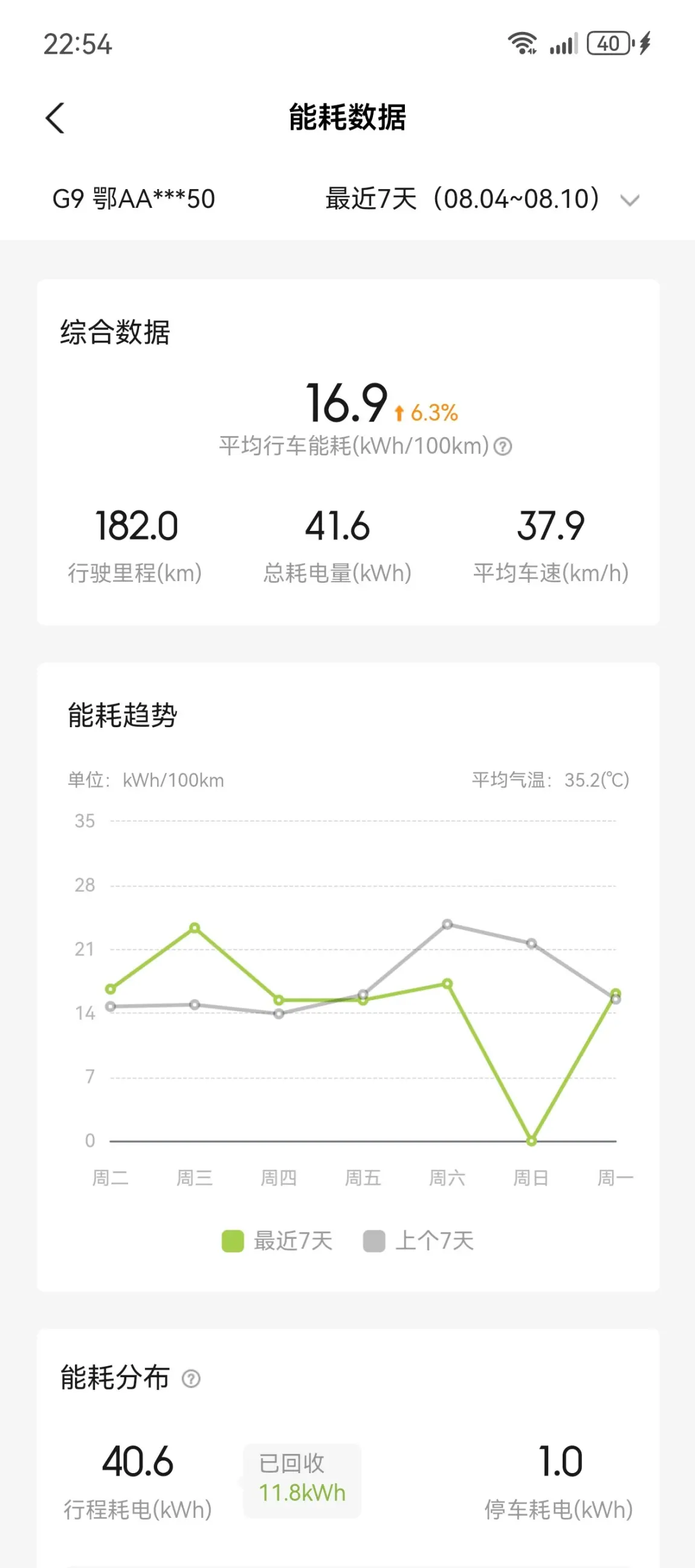Open help icon beside 平均行车能耗
Viewport: 695px width, 1568px height.
[503, 447]
